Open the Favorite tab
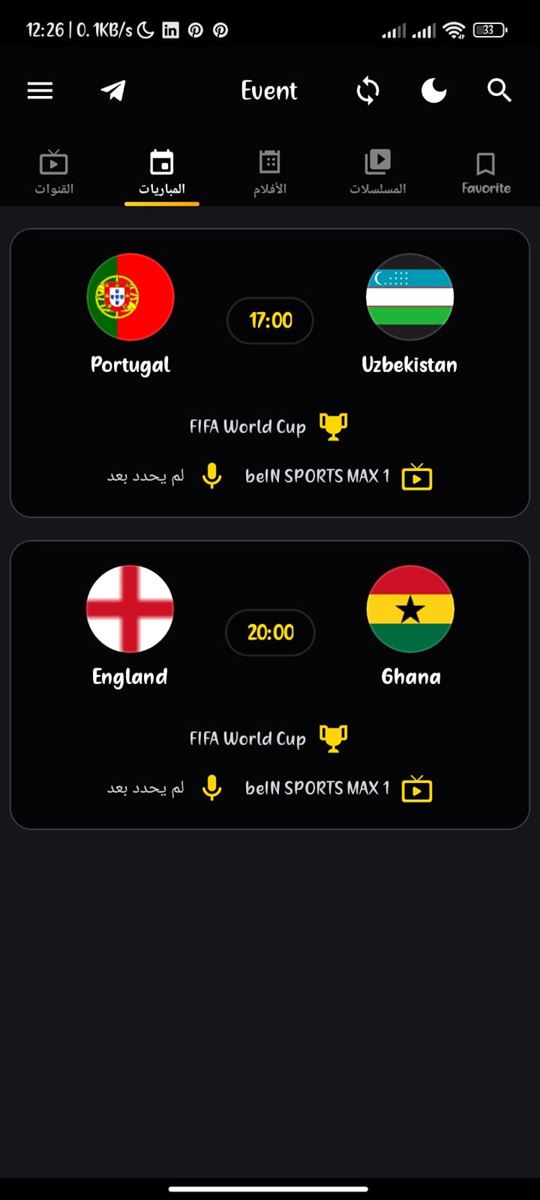This screenshot has height=1200, width=540. (486, 172)
